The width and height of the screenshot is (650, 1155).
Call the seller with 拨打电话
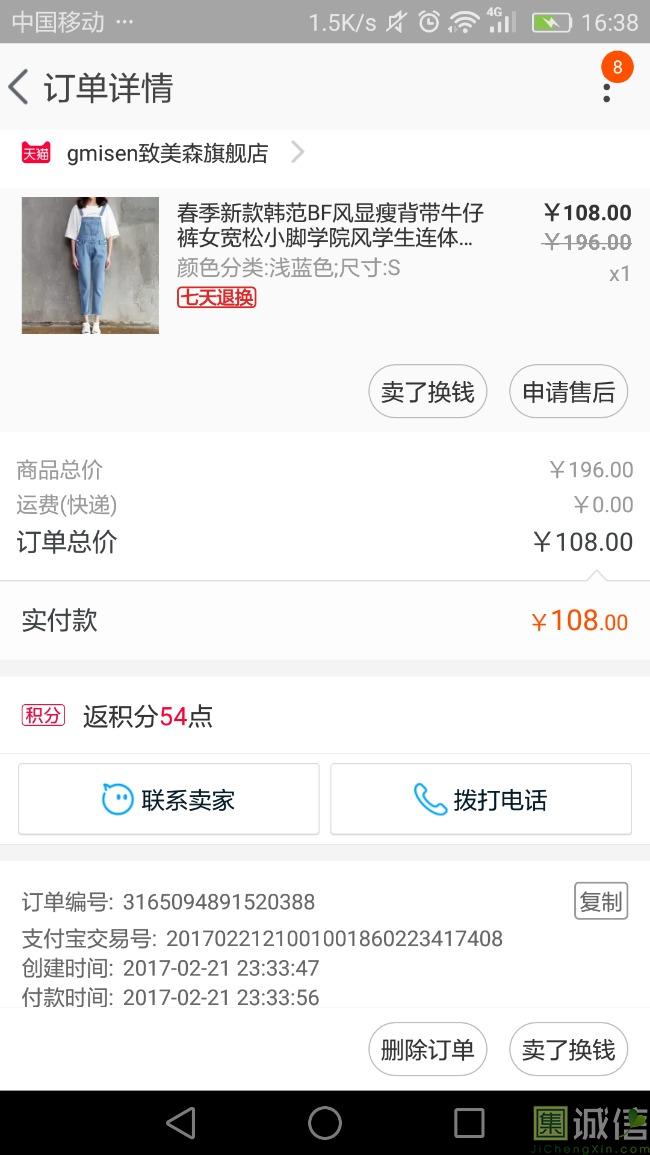[x=481, y=799]
